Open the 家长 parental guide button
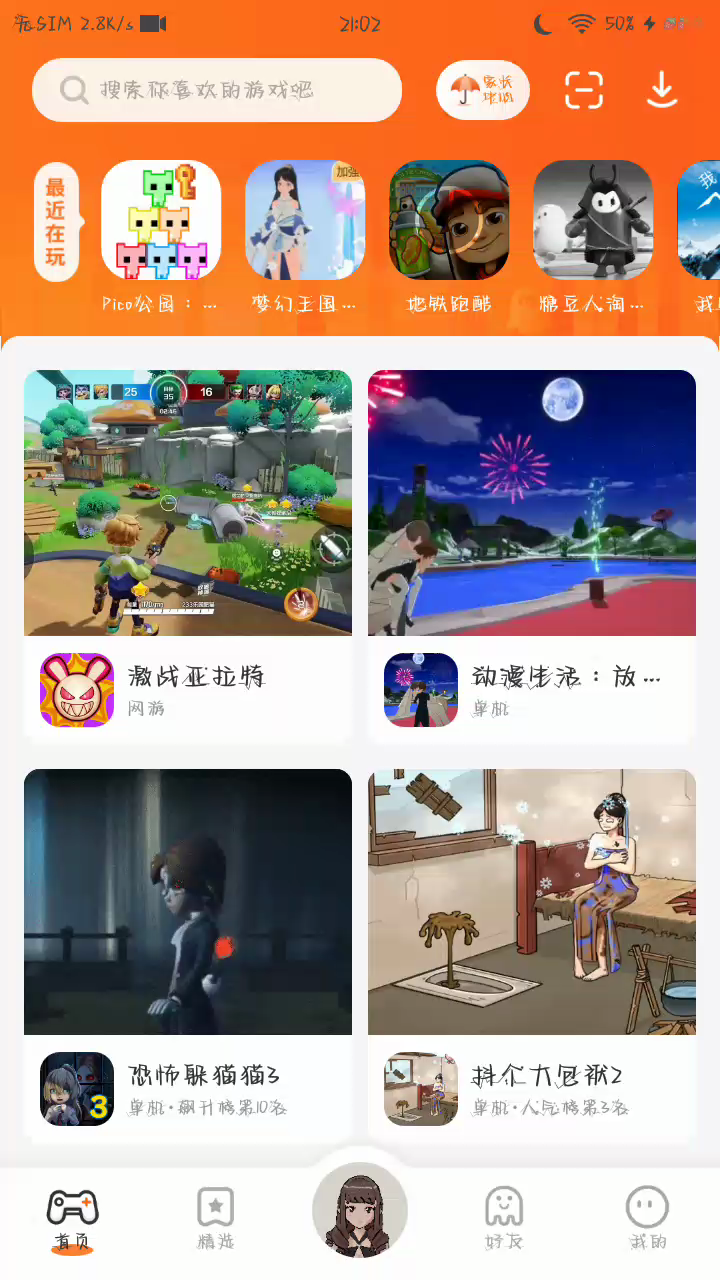 coord(482,90)
